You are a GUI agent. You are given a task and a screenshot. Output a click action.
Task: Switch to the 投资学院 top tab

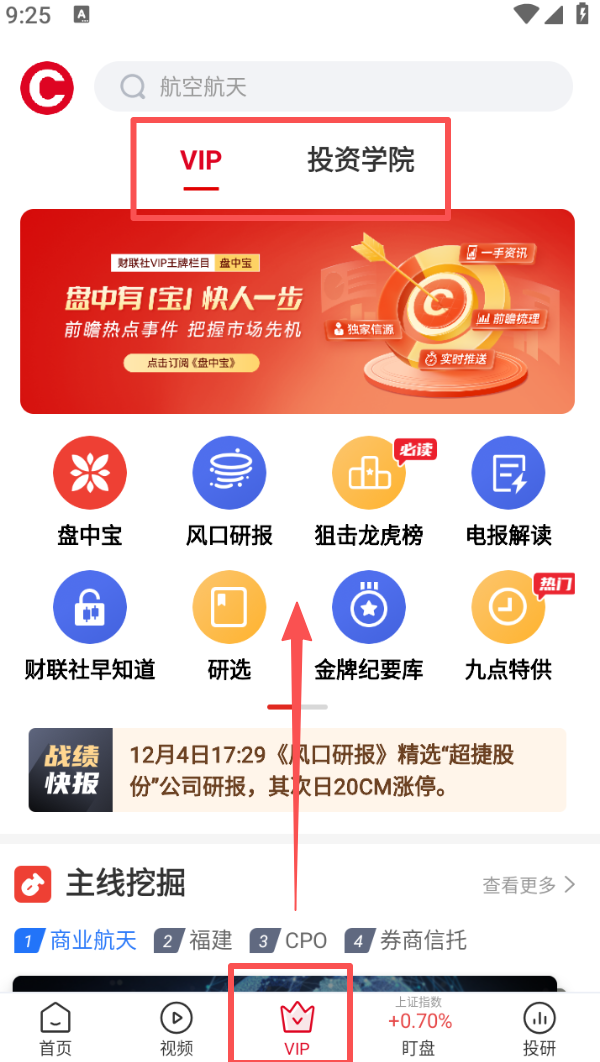click(x=360, y=160)
